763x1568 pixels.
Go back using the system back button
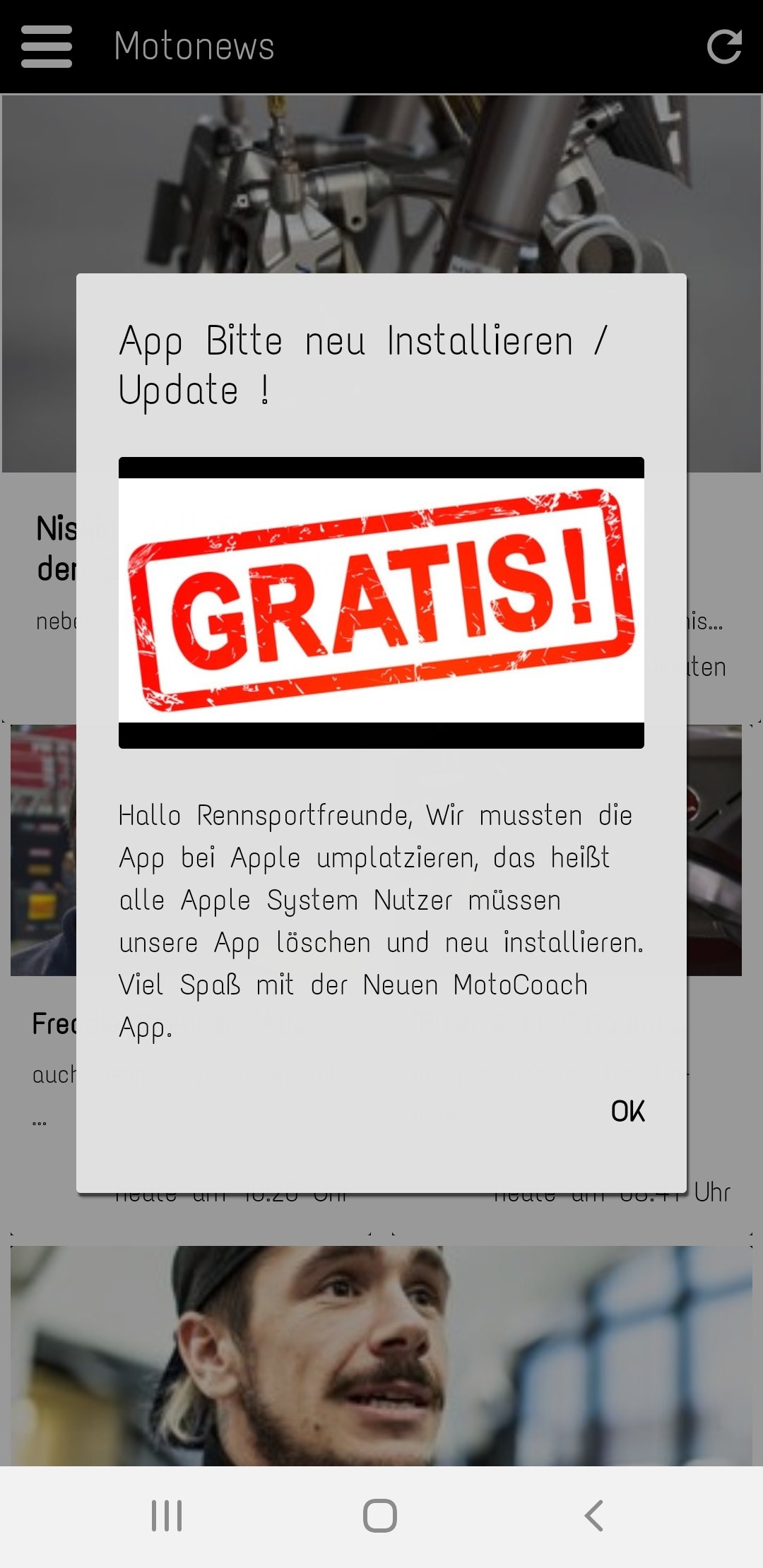pyautogui.click(x=594, y=1516)
